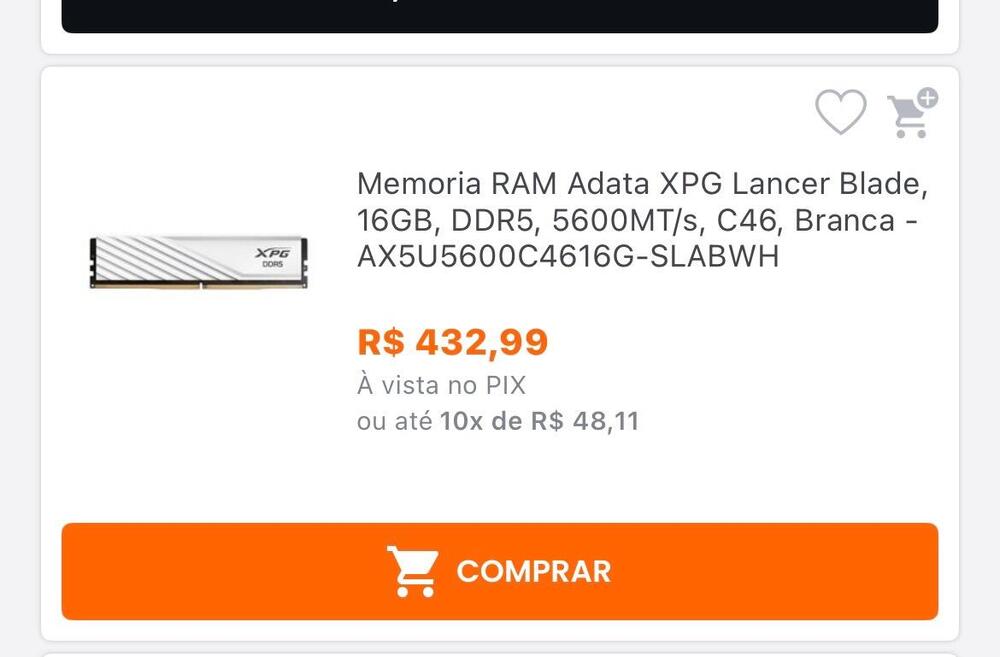This screenshot has width=1000, height=657.
Task: Tap the orange COMPRAR button
Action: point(500,571)
